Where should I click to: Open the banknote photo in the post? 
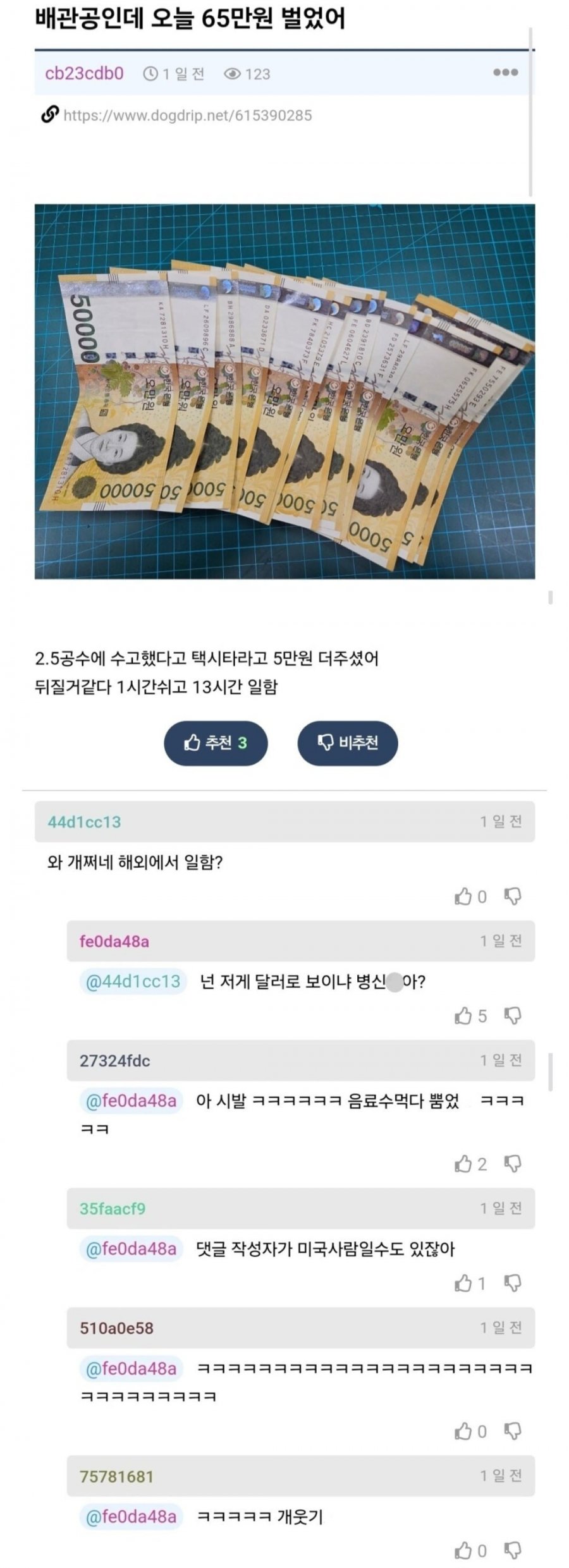coord(284,391)
